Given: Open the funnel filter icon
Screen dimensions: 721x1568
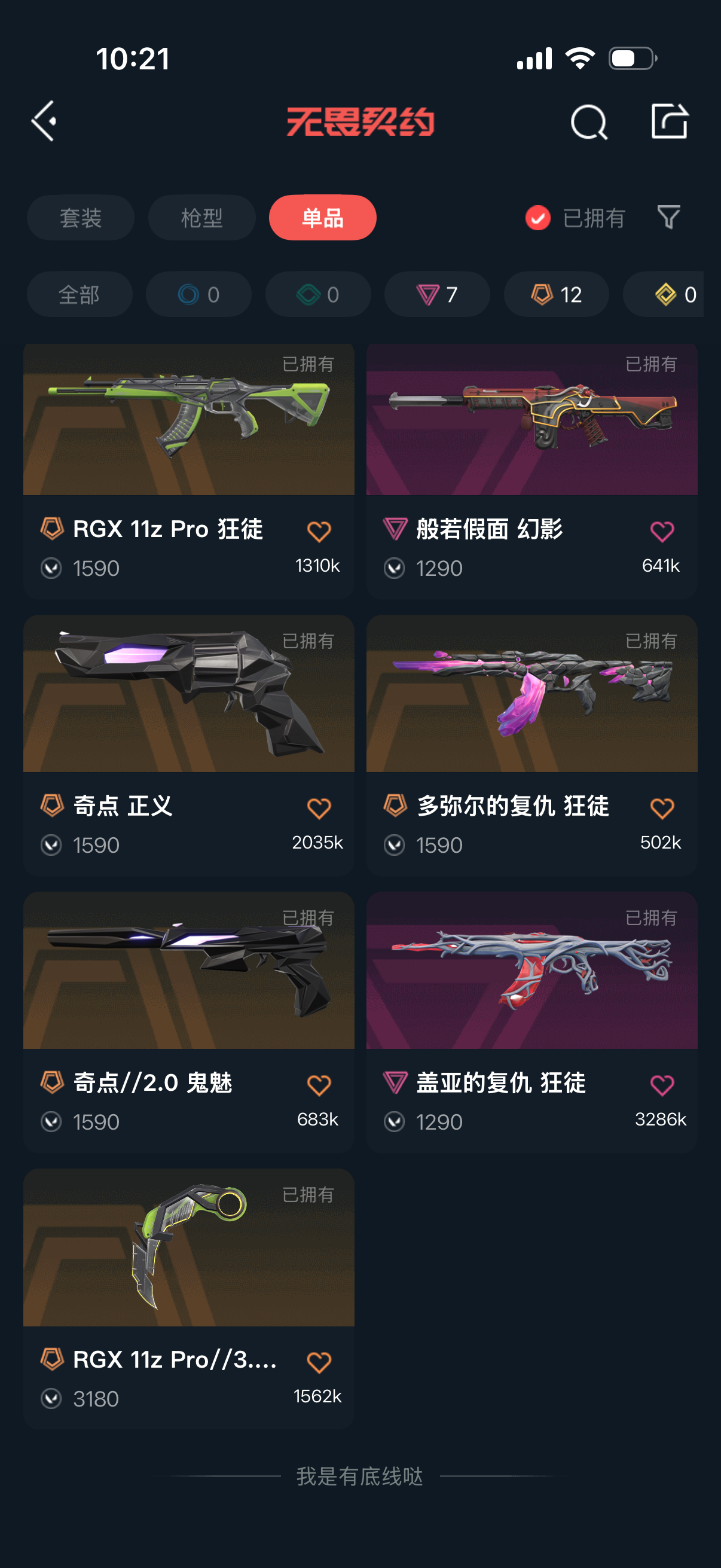Looking at the screenshot, I should click(x=668, y=217).
